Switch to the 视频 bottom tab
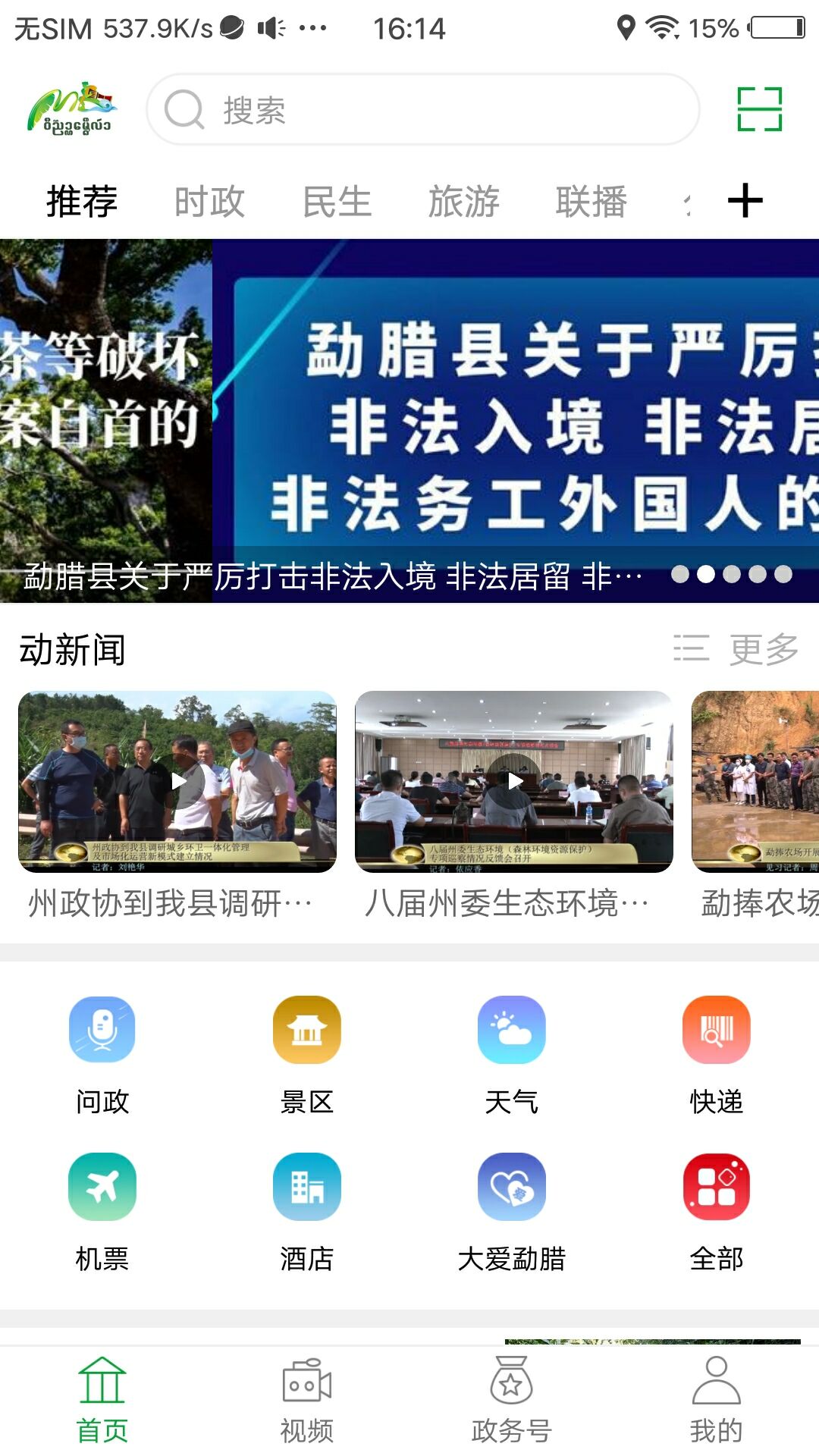 (307, 1400)
